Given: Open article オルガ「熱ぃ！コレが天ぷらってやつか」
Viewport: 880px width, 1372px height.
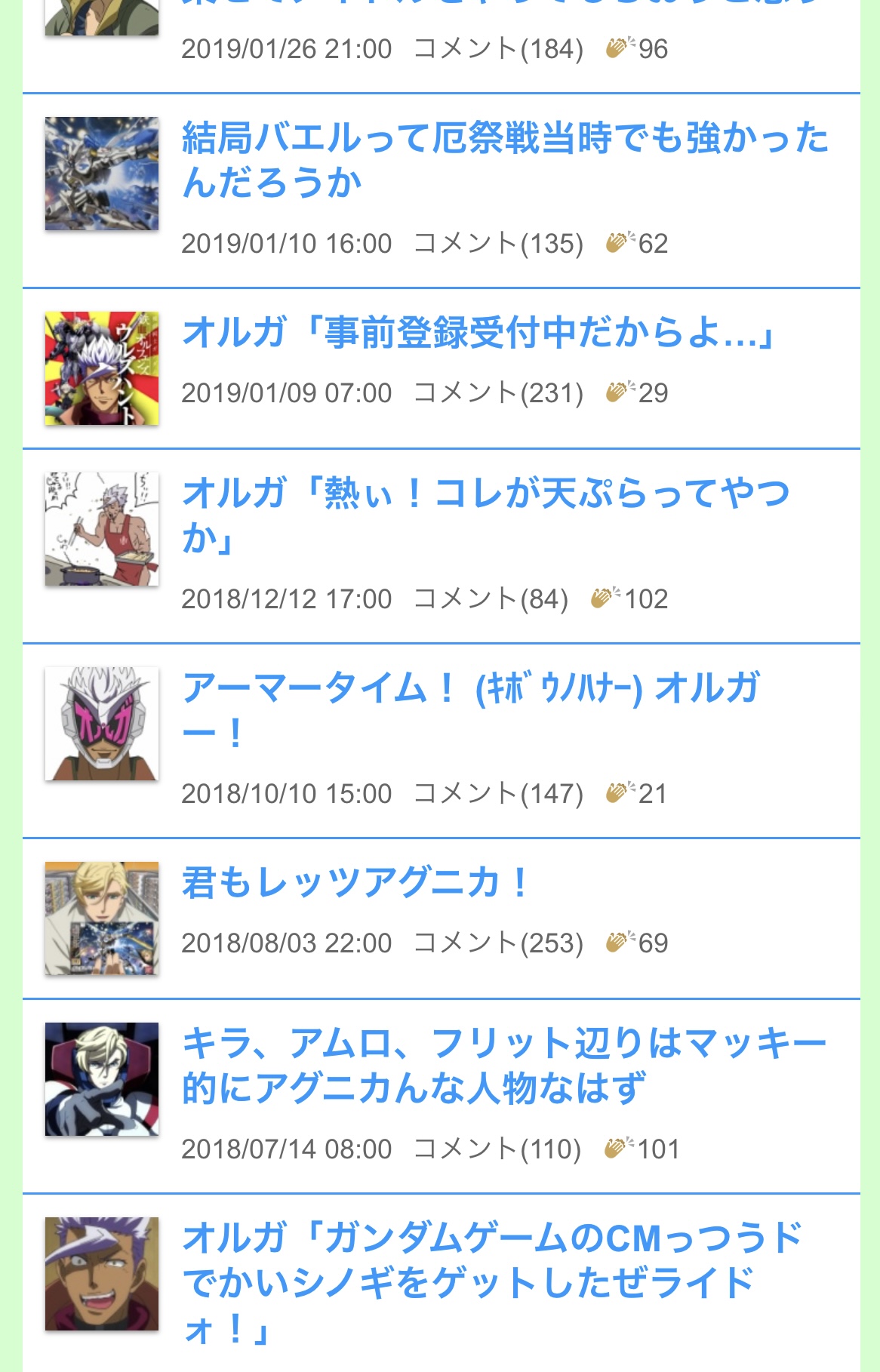Looking at the screenshot, I should click(x=486, y=515).
